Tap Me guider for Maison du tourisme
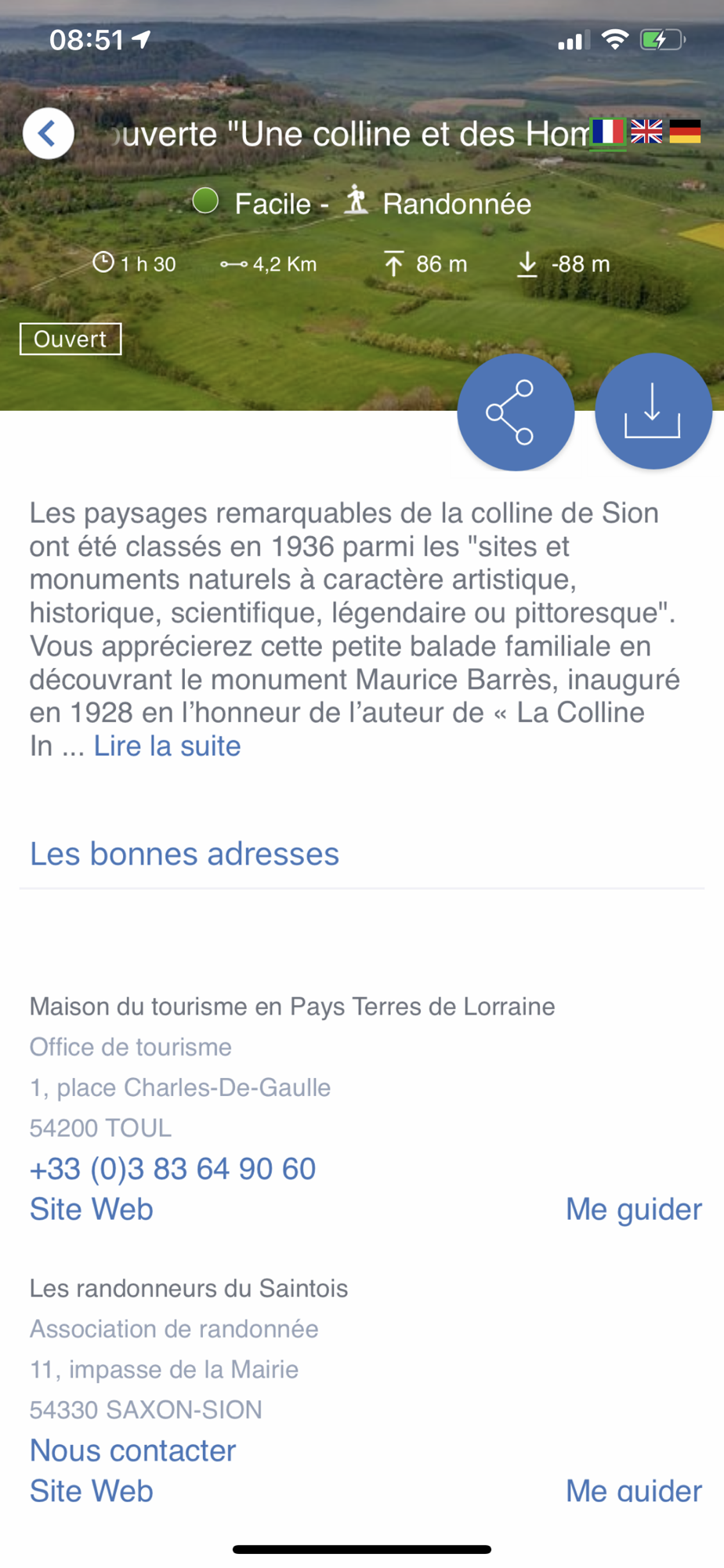Screen dimensions: 724x1568 pos(634,1209)
